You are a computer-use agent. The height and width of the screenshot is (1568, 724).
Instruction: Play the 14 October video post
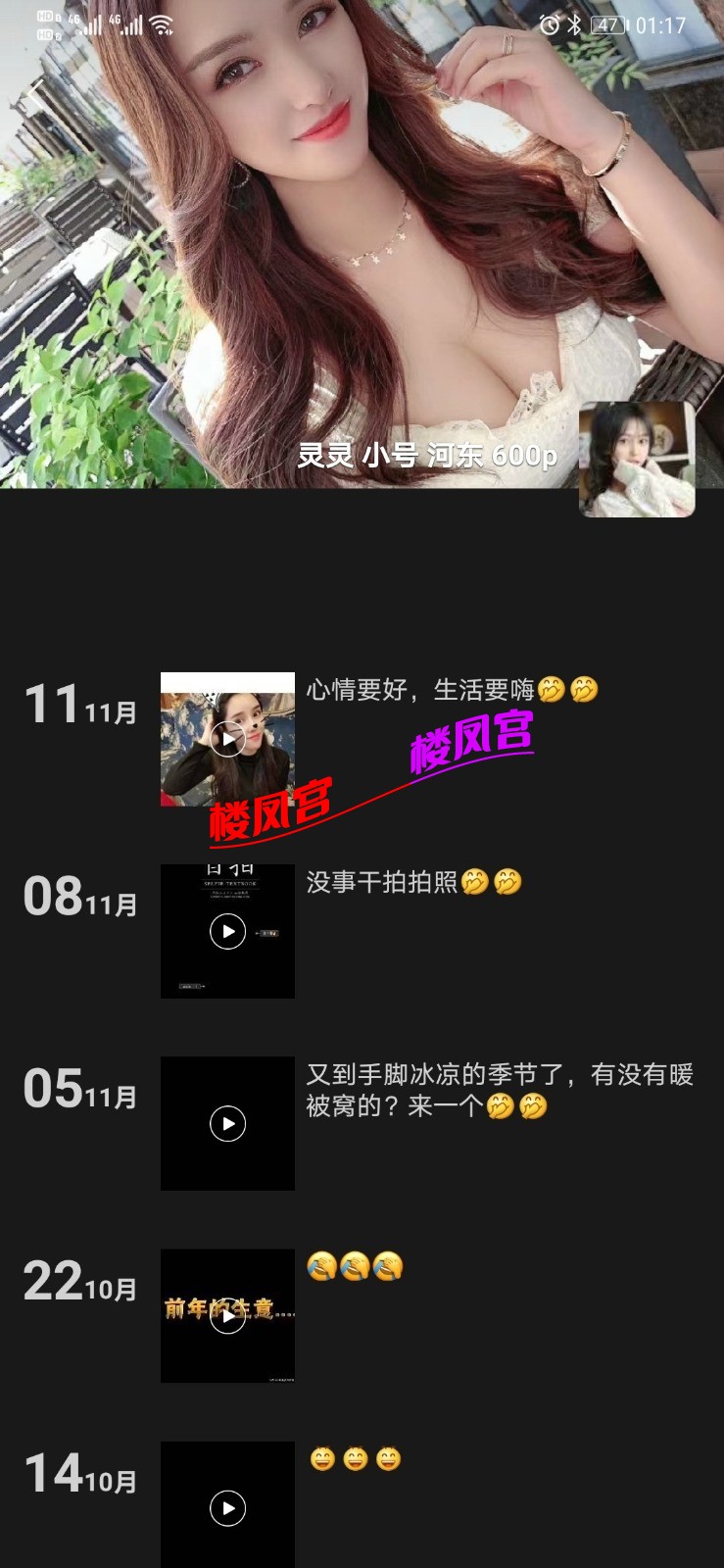pyautogui.click(x=227, y=1507)
